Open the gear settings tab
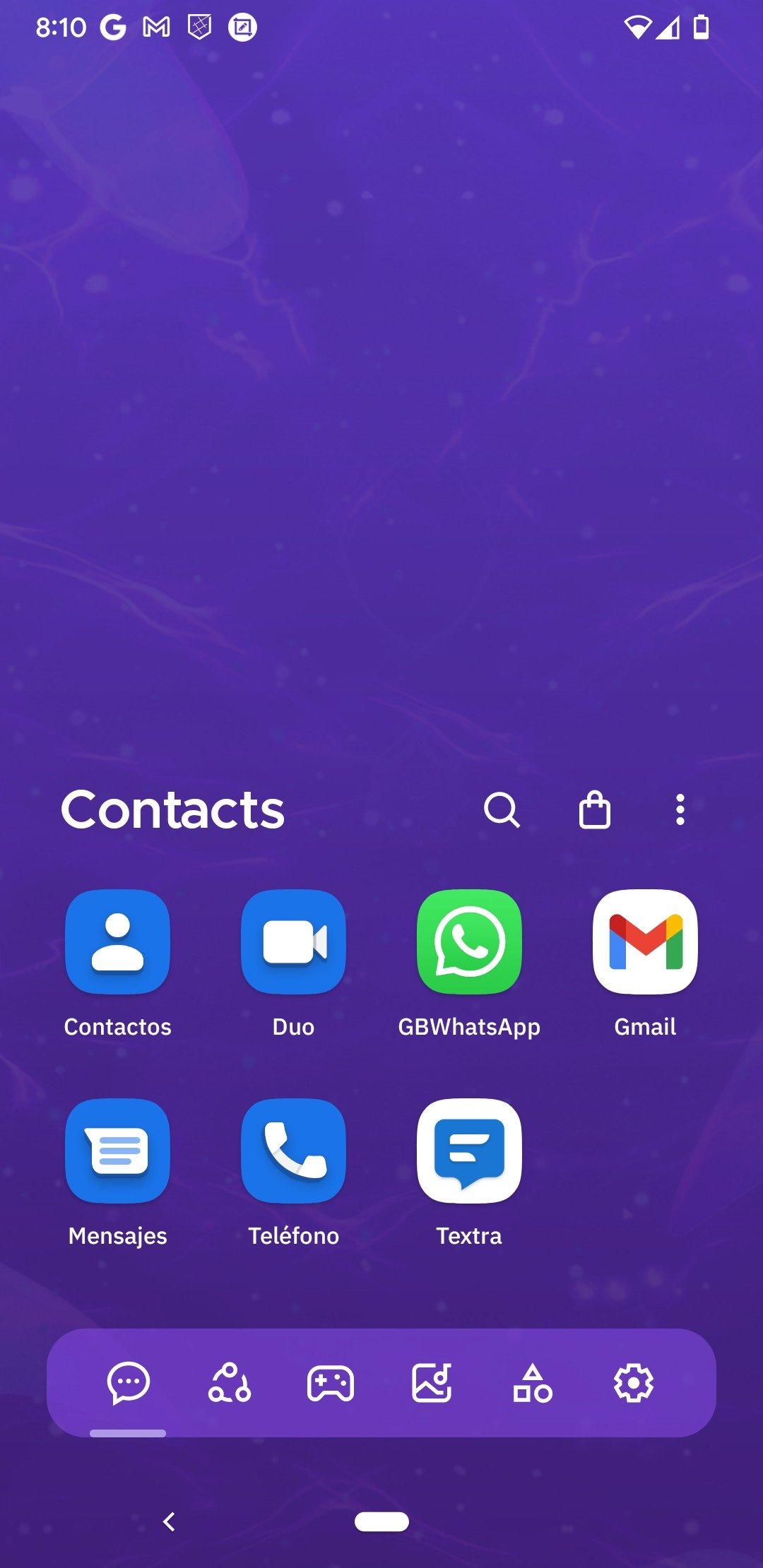 click(634, 1383)
